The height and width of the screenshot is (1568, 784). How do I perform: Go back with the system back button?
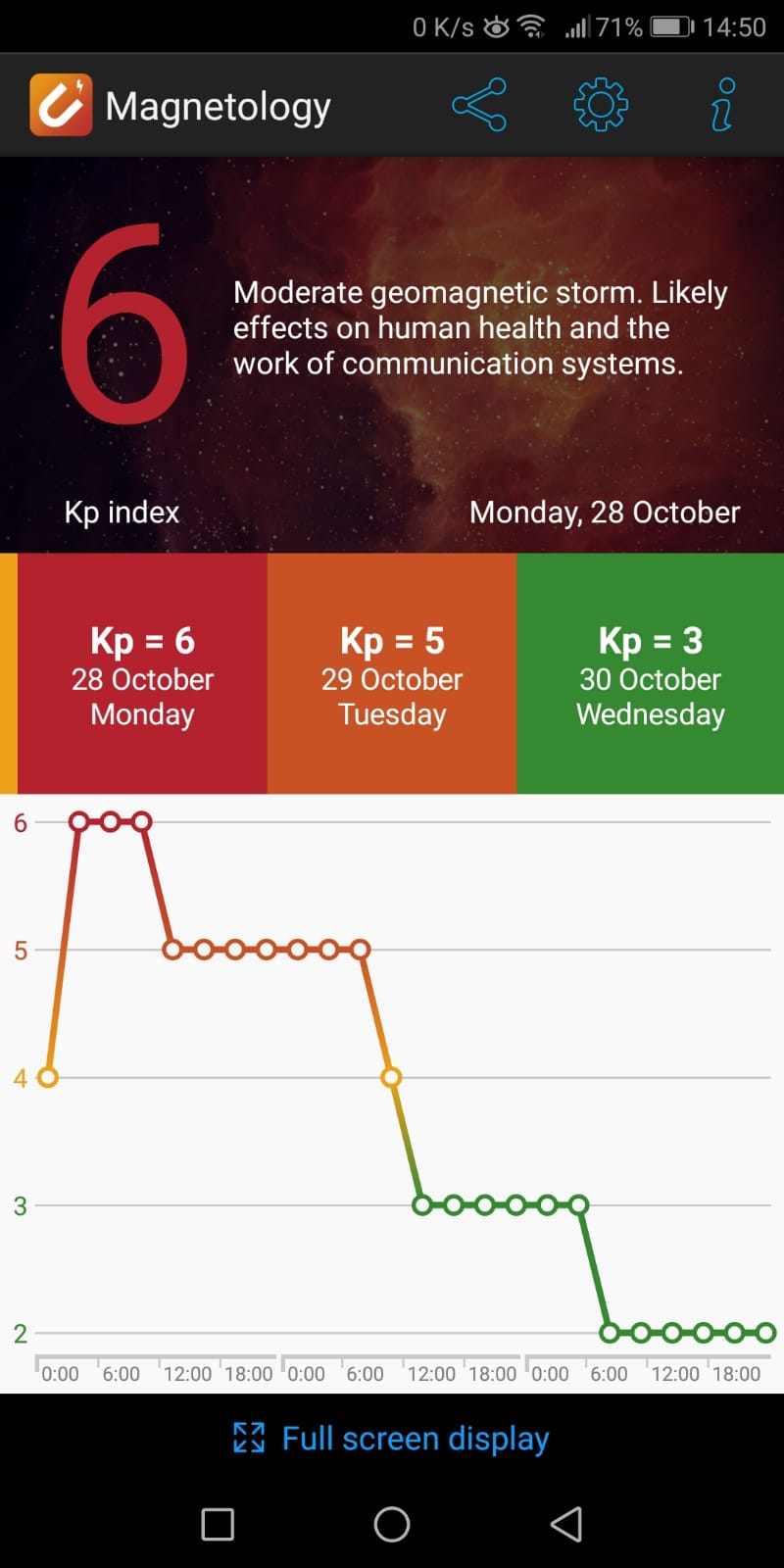(566, 1524)
